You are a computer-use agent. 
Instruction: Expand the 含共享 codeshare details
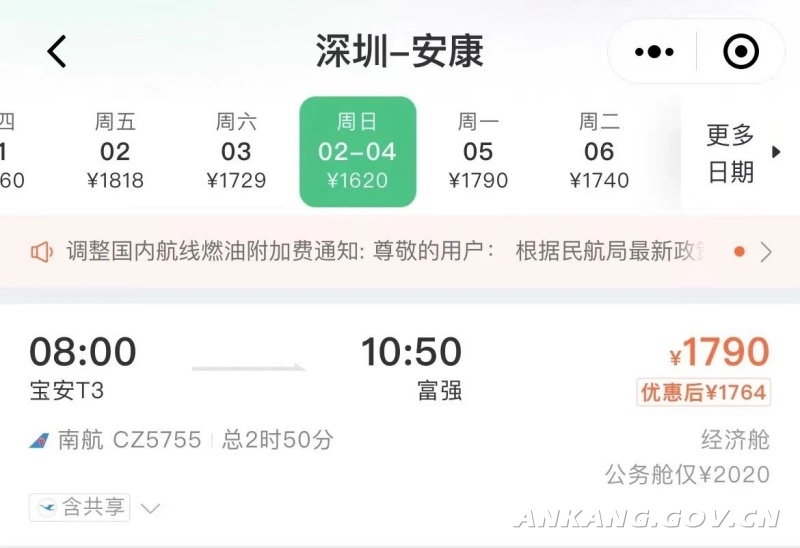tap(96, 508)
